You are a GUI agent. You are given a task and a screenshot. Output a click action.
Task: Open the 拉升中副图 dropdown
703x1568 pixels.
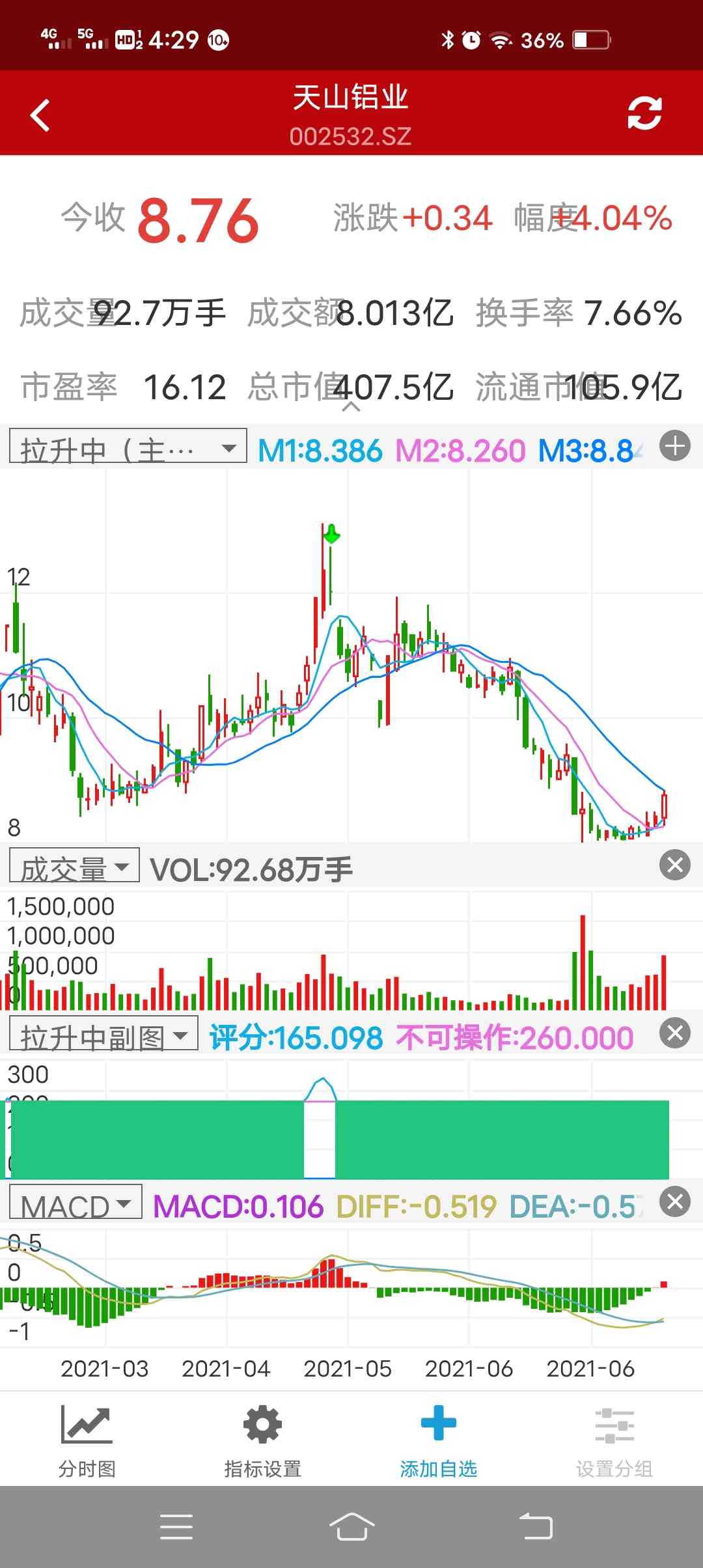click(103, 1034)
